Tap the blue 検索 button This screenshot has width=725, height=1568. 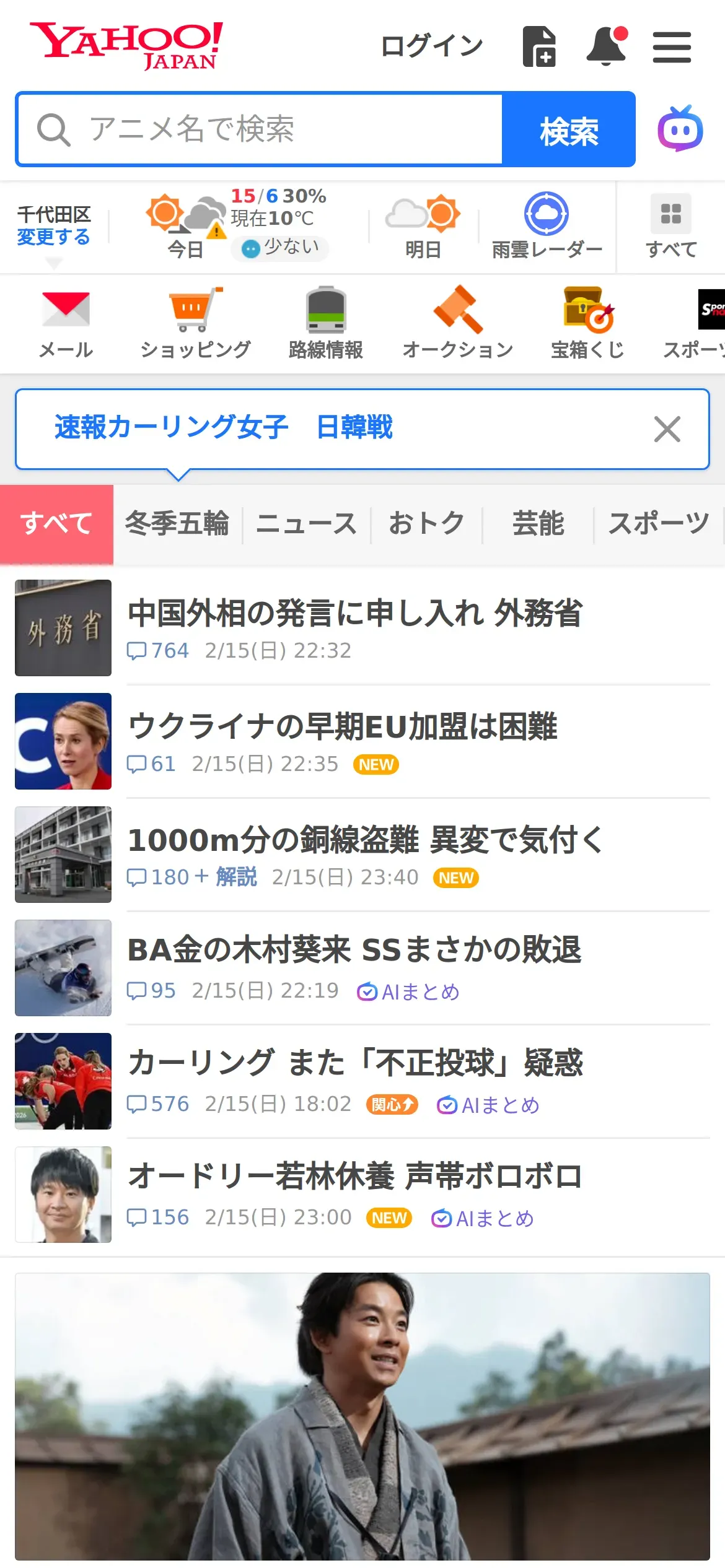click(568, 130)
